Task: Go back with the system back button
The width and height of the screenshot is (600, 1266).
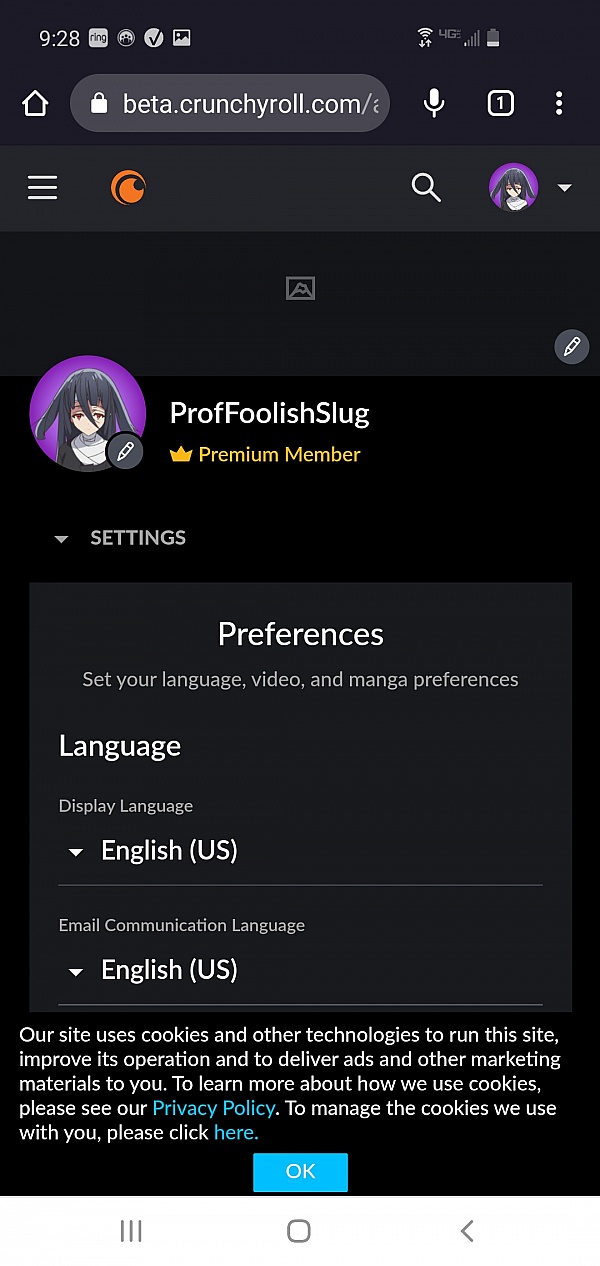Action: point(466,1231)
